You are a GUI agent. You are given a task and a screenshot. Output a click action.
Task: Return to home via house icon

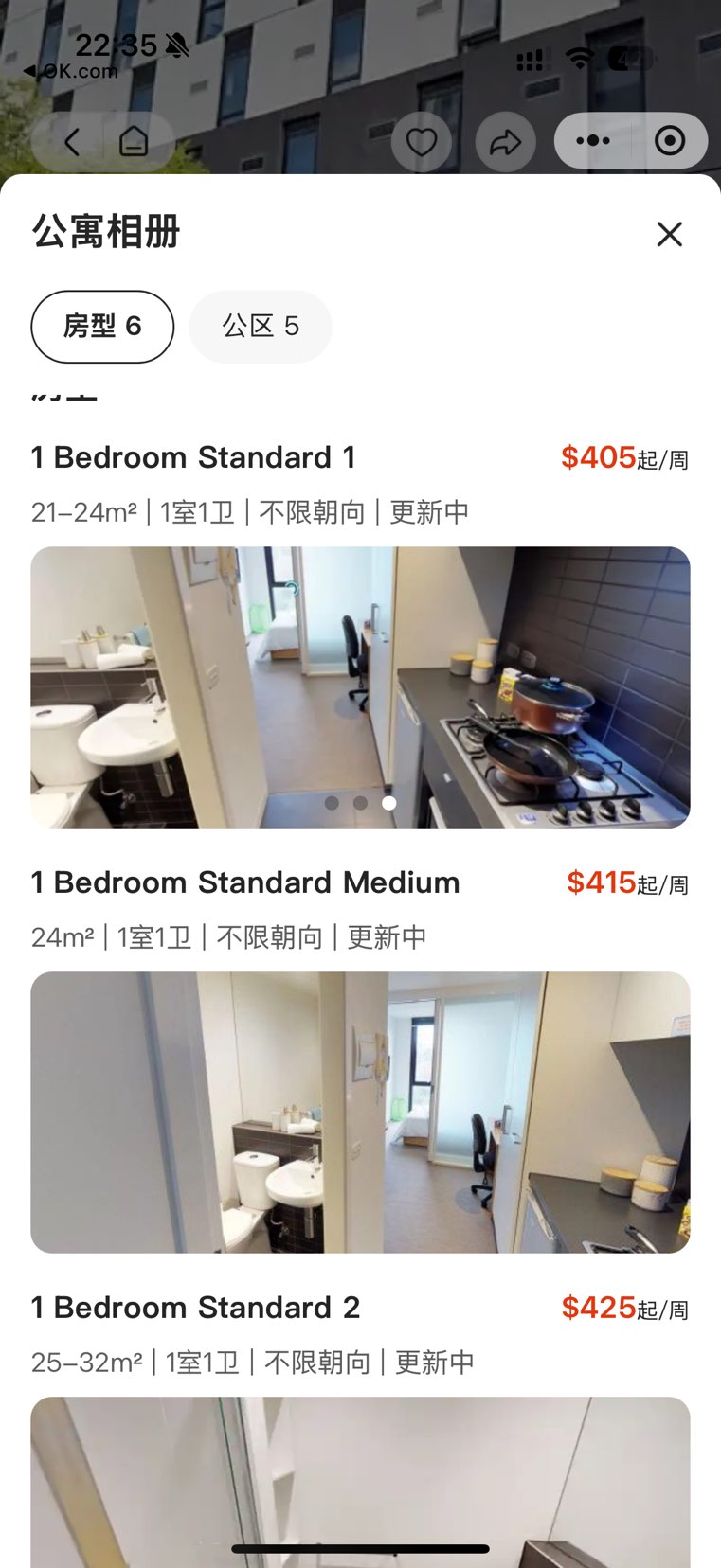click(x=134, y=142)
